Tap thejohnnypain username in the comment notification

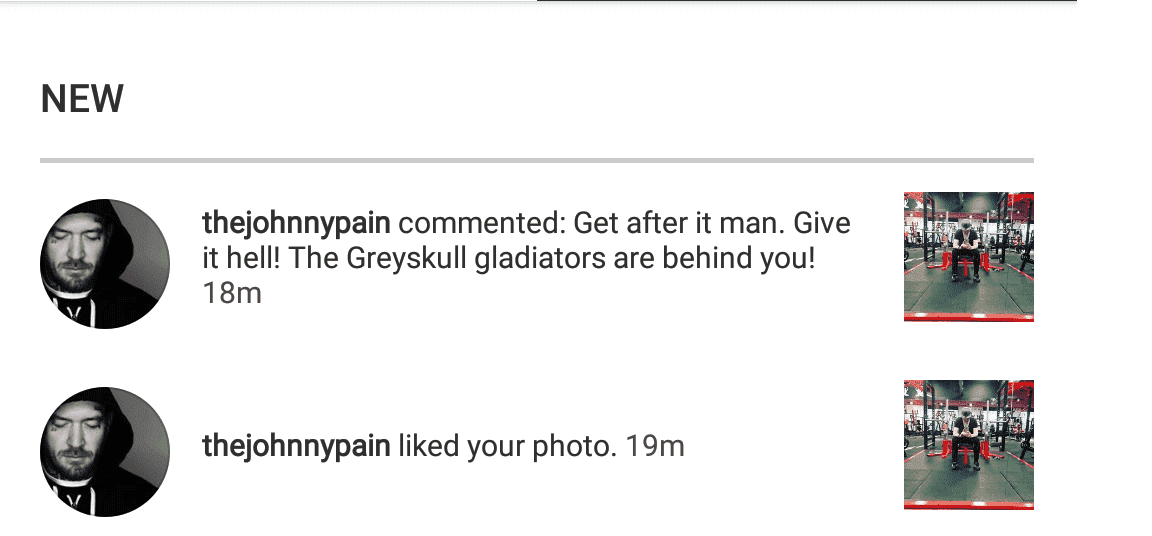296,222
